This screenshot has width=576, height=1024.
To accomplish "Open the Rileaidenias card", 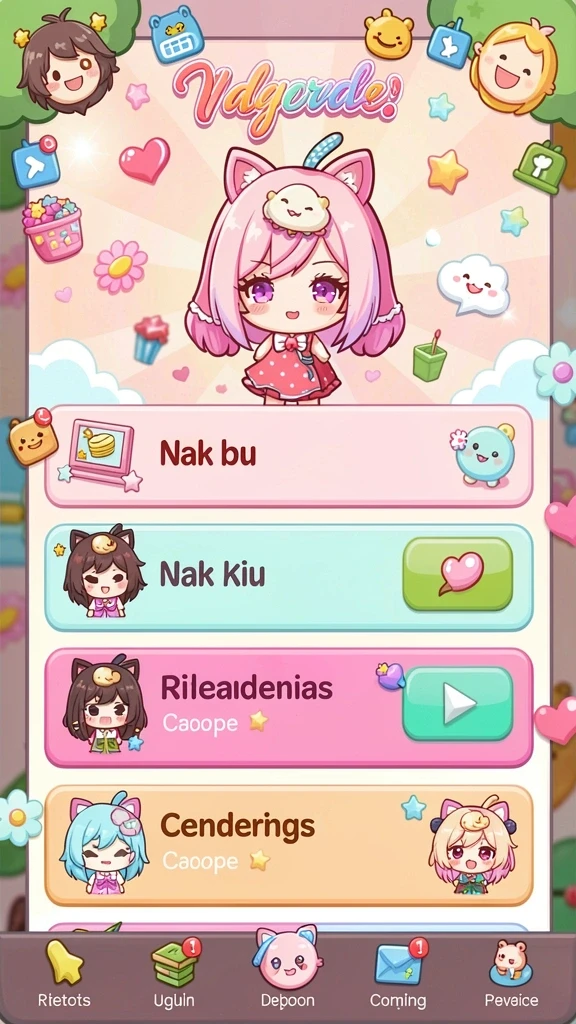I will click(x=289, y=708).
